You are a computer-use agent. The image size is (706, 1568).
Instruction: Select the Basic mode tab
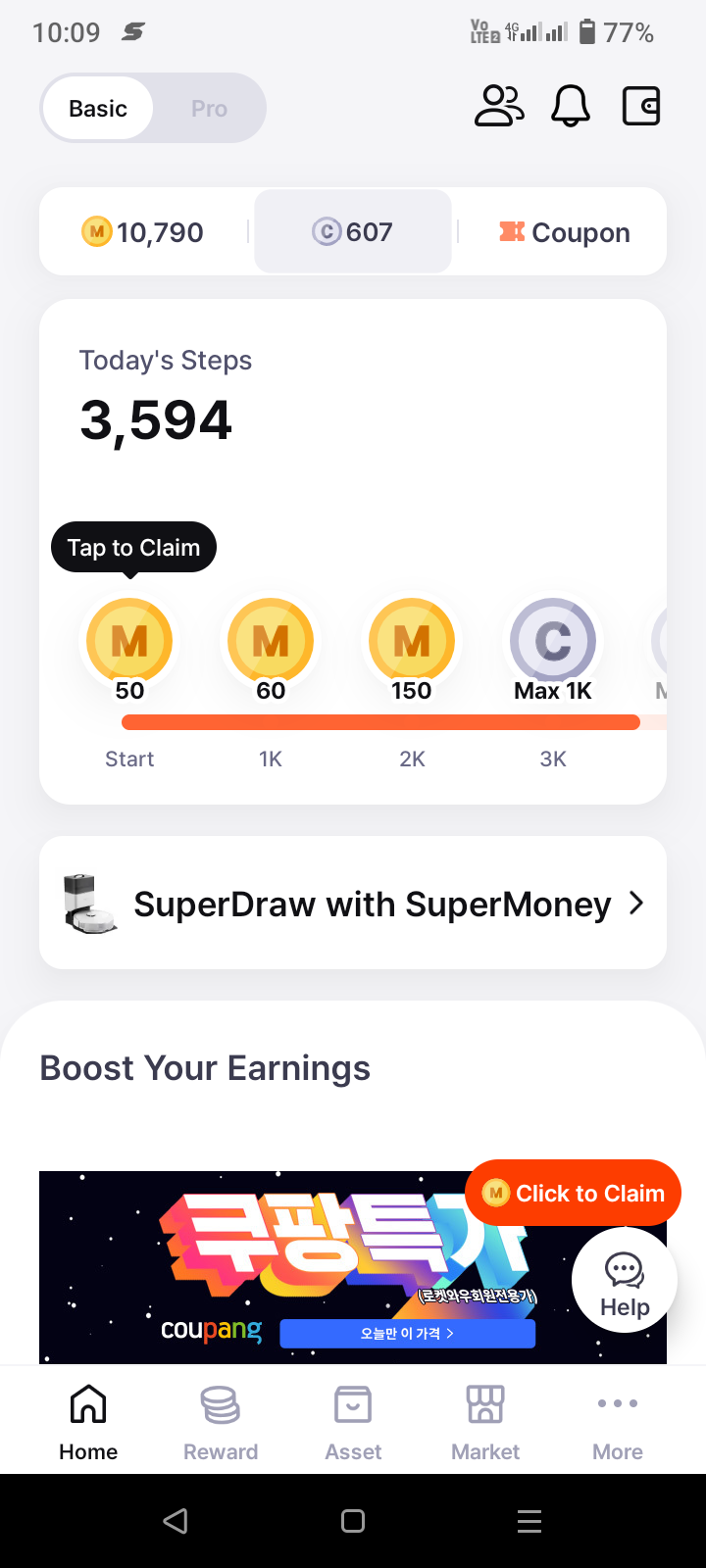pos(98,108)
